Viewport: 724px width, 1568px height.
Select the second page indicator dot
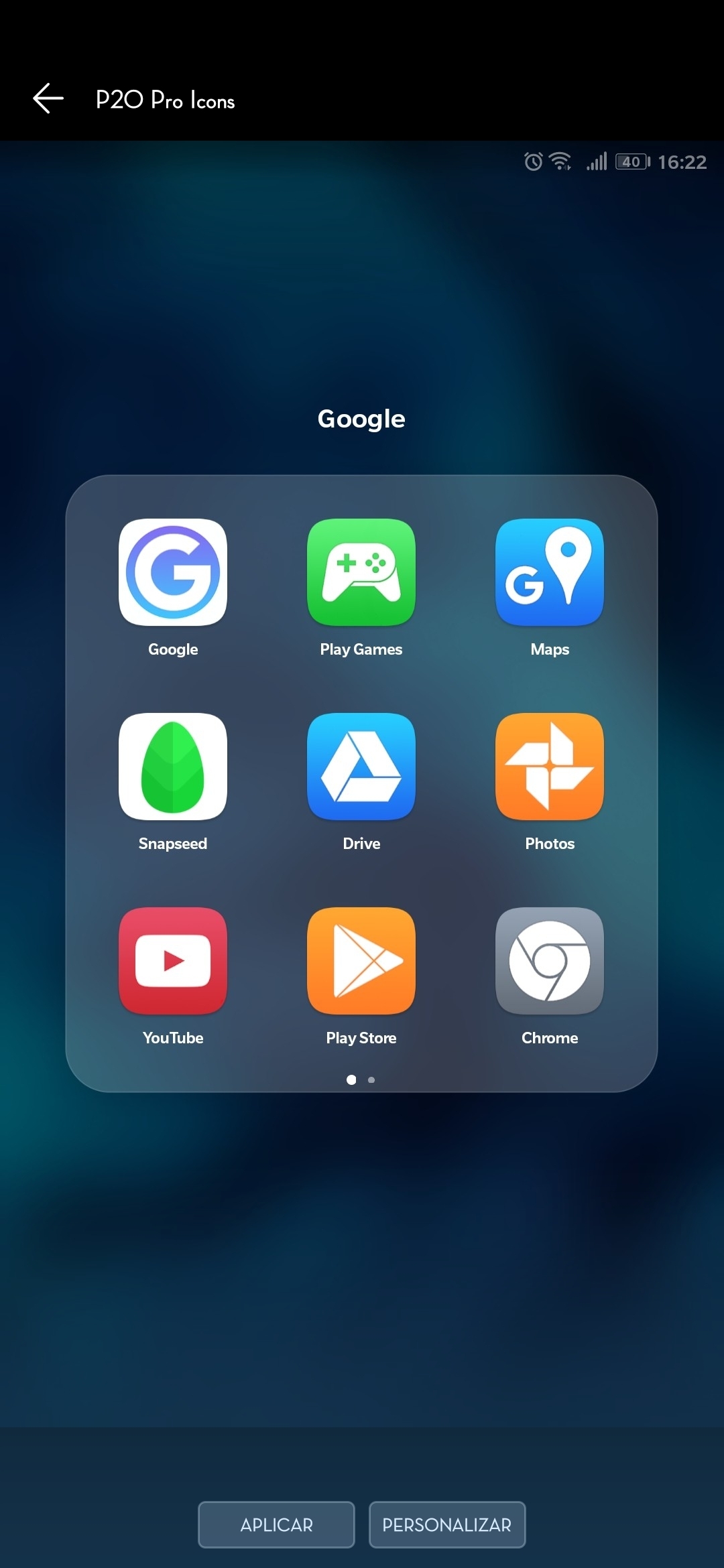pos(371,1080)
